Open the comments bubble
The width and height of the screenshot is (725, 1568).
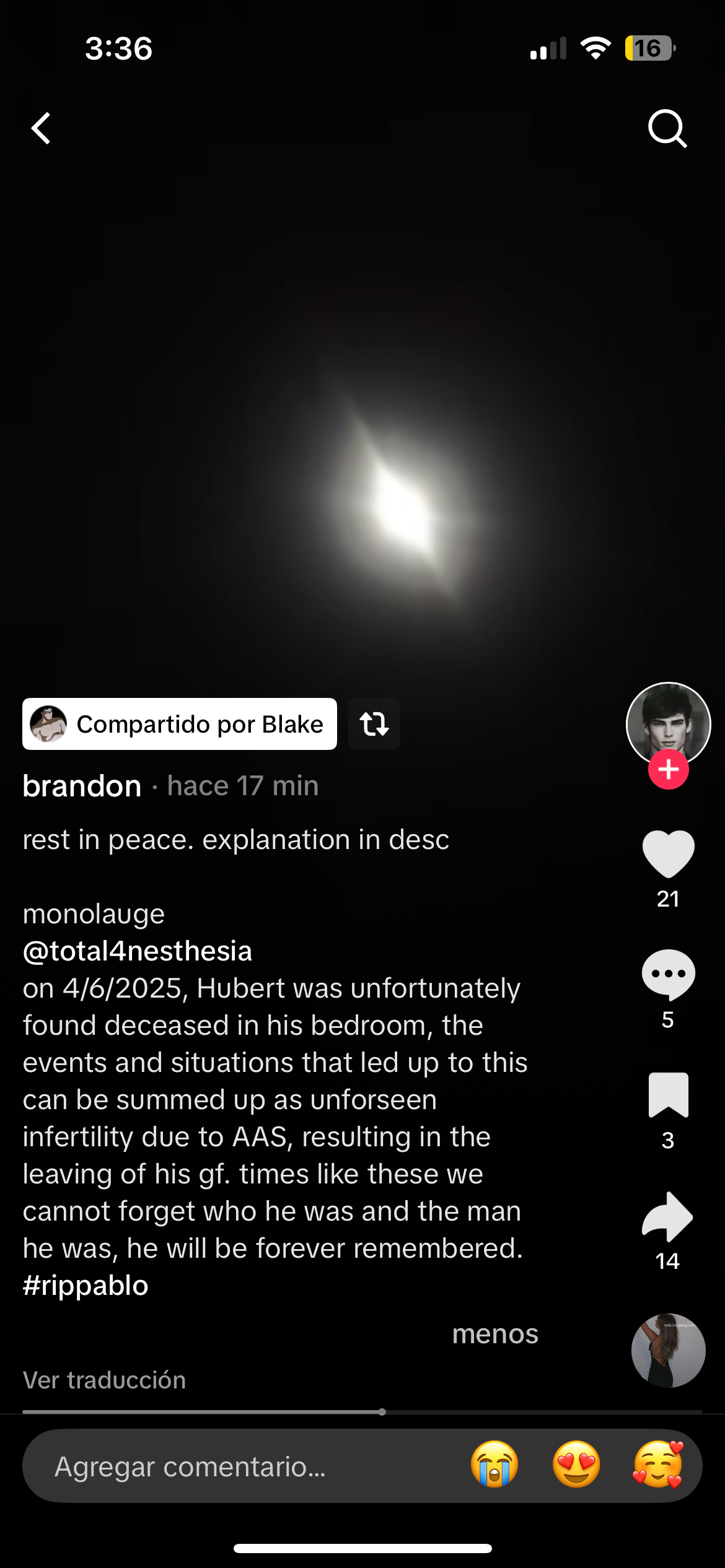[668, 975]
